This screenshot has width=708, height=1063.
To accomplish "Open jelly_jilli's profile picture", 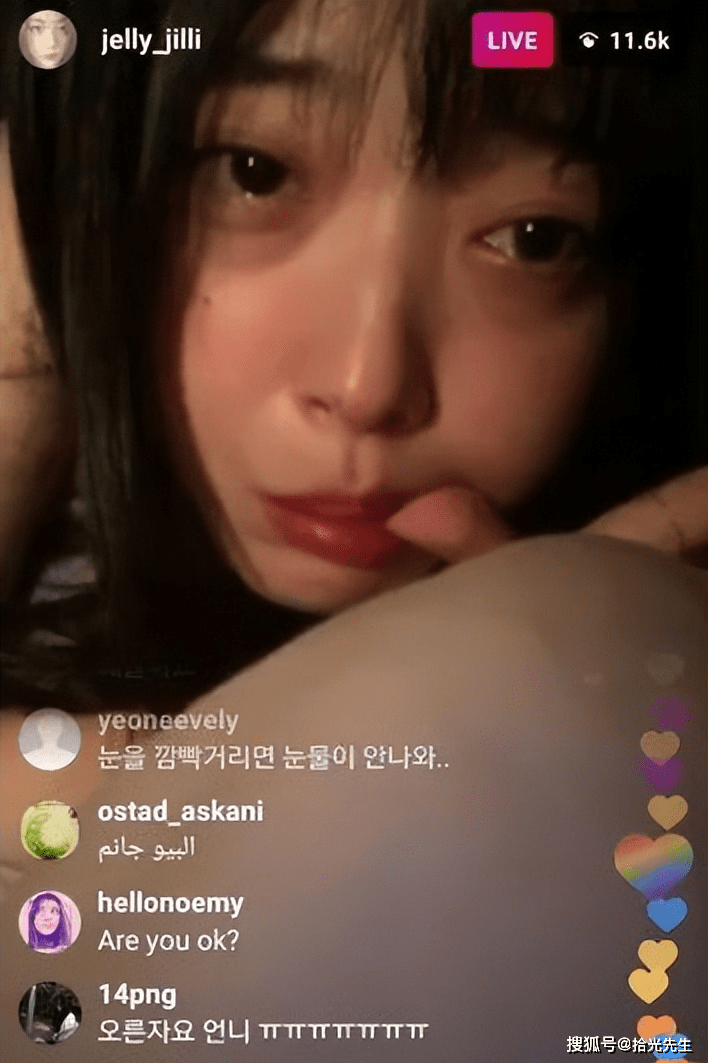I will pyautogui.click(x=48, y=40).
